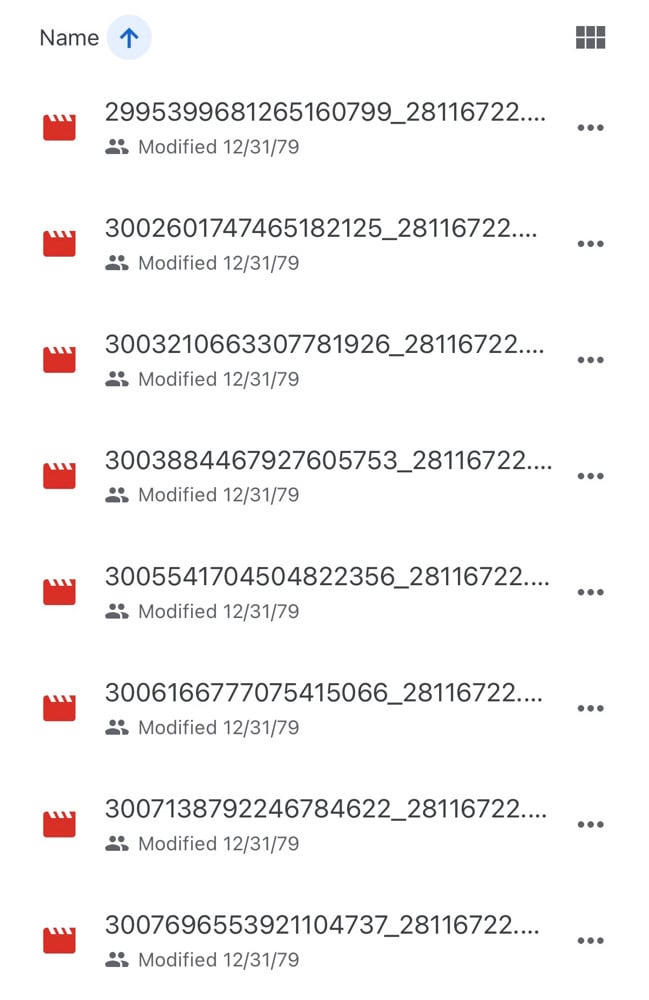The width and height of the screenshot is (649, 1000).
Task: Change sorting via the Name label
Action: point(69,39)
